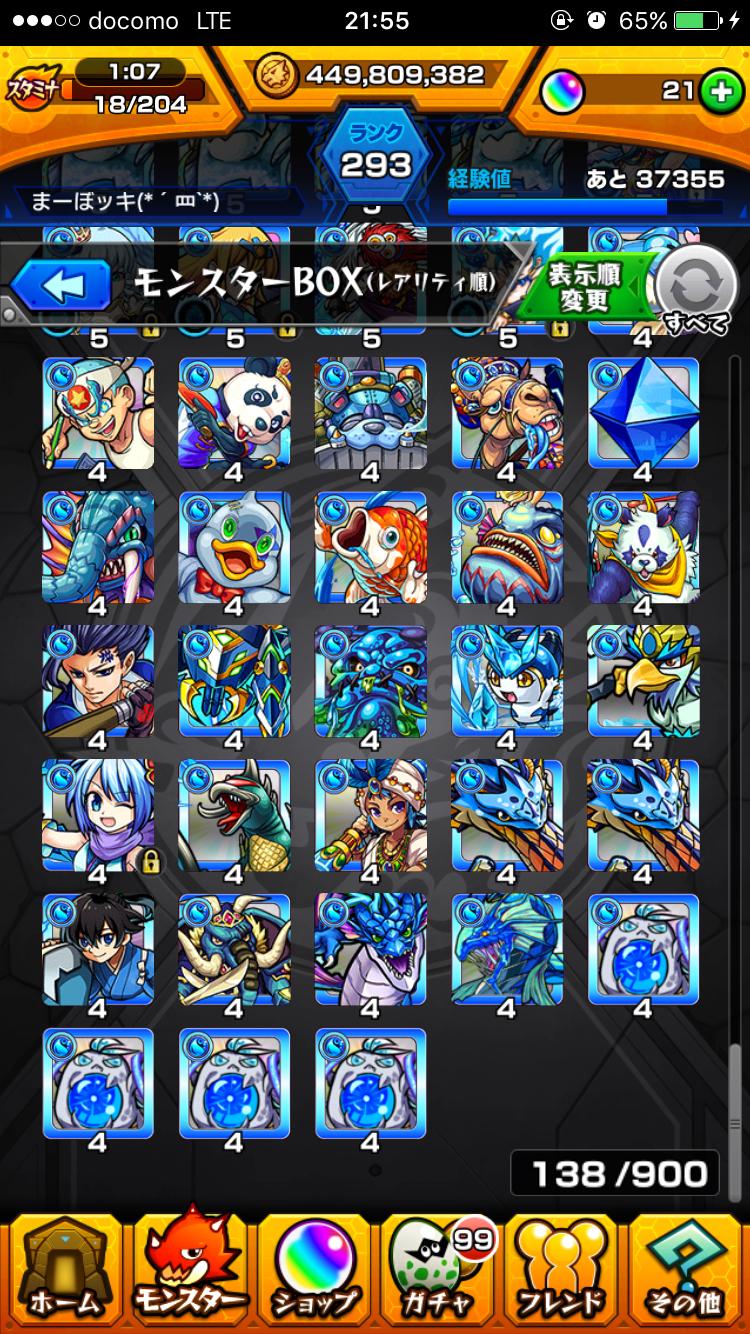Select the green serpent monster
Screen dimensions: 750x1334
click(x=234, y=815)
